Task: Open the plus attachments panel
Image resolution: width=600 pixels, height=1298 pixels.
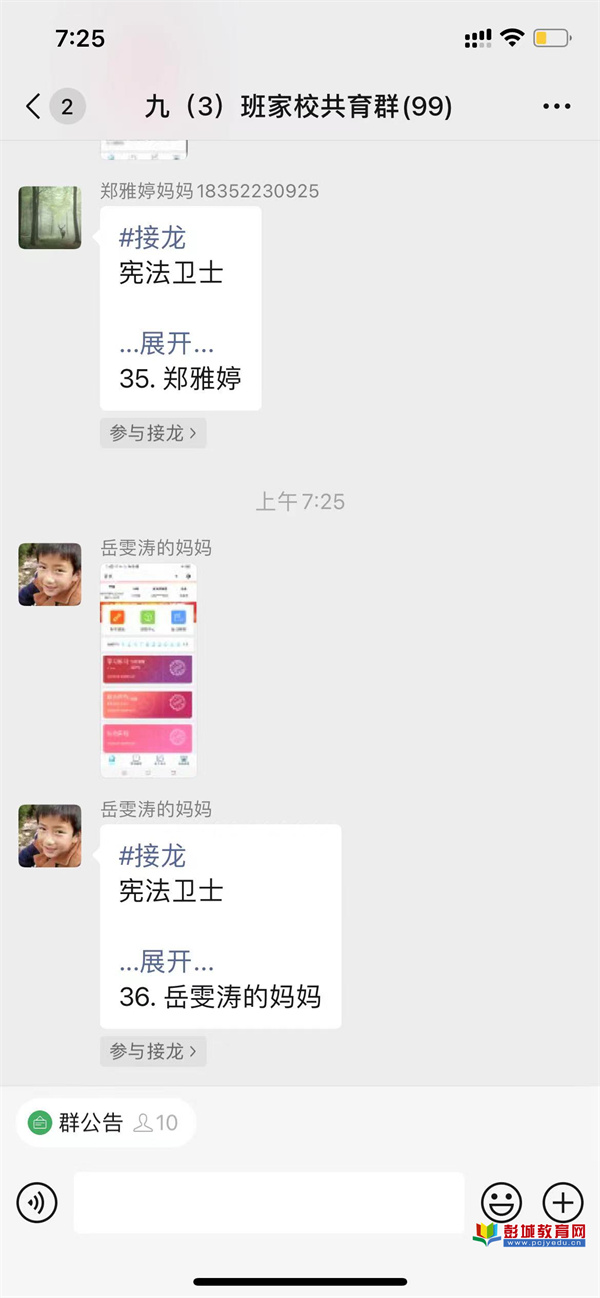Action: click(x=562, y=1201)
